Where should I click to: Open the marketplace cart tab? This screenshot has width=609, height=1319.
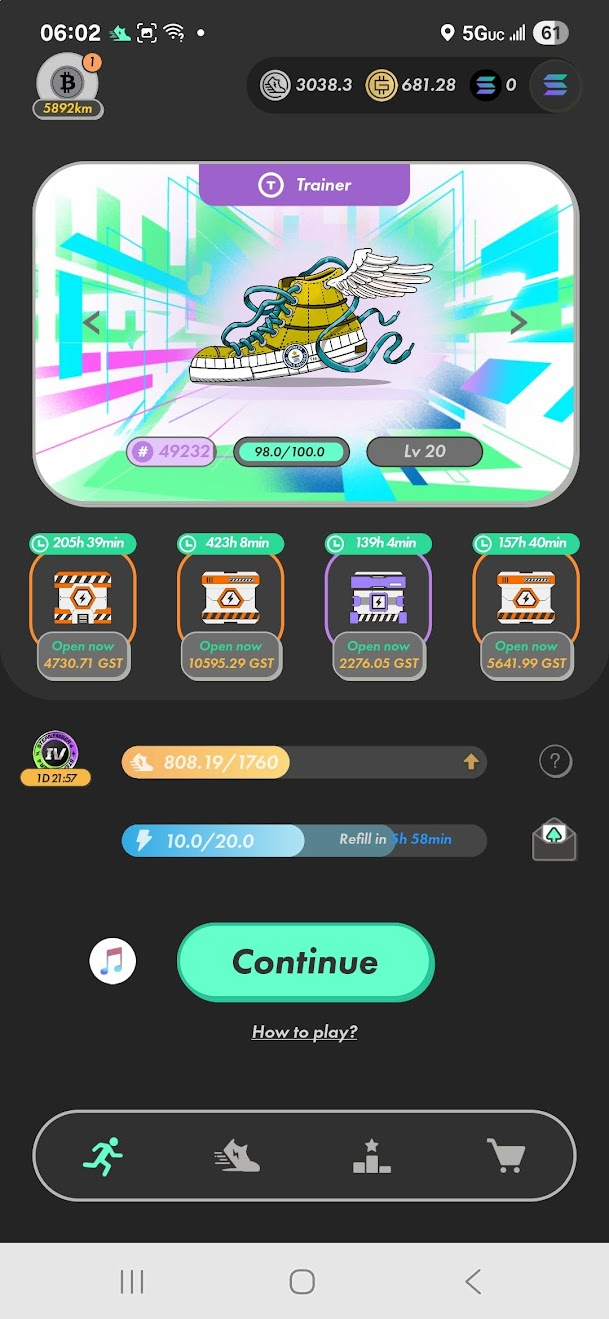pyautogui.click(x=505, y=1156)
